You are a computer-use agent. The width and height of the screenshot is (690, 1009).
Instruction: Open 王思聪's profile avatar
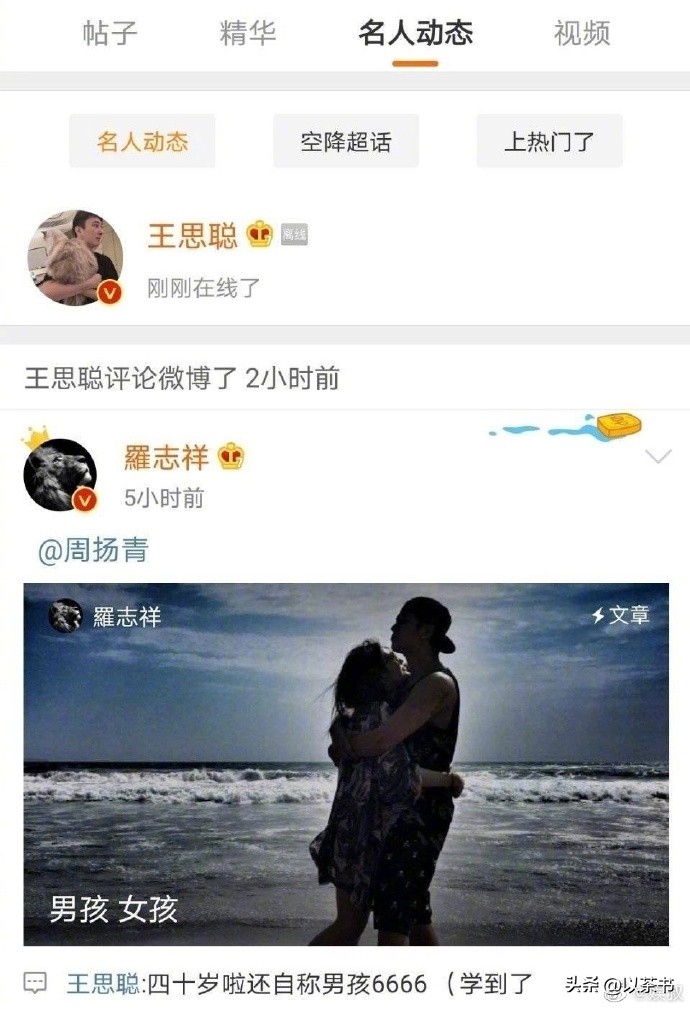(x=75, y=258)
